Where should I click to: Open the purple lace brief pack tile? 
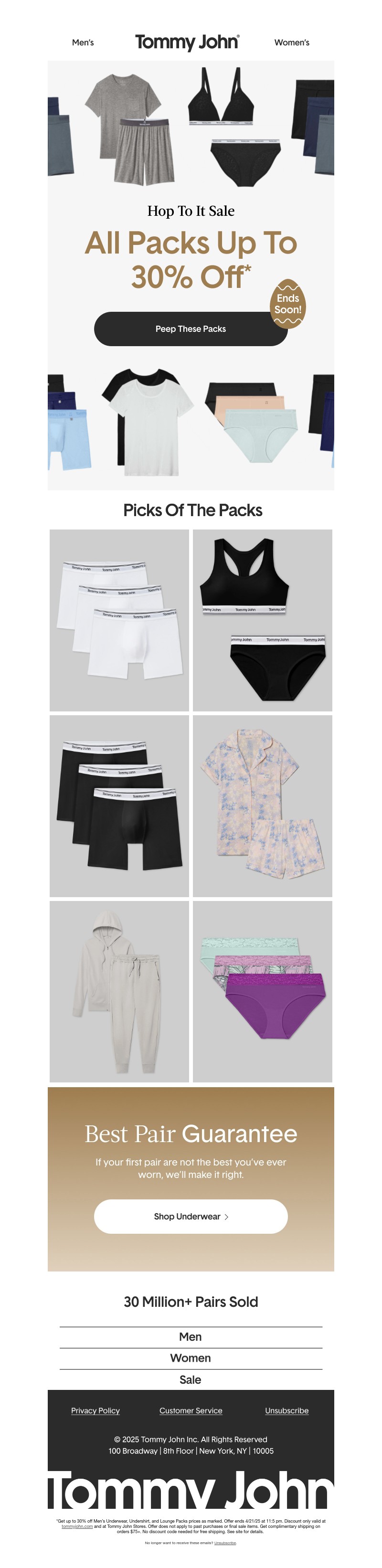tap(262, 991)
